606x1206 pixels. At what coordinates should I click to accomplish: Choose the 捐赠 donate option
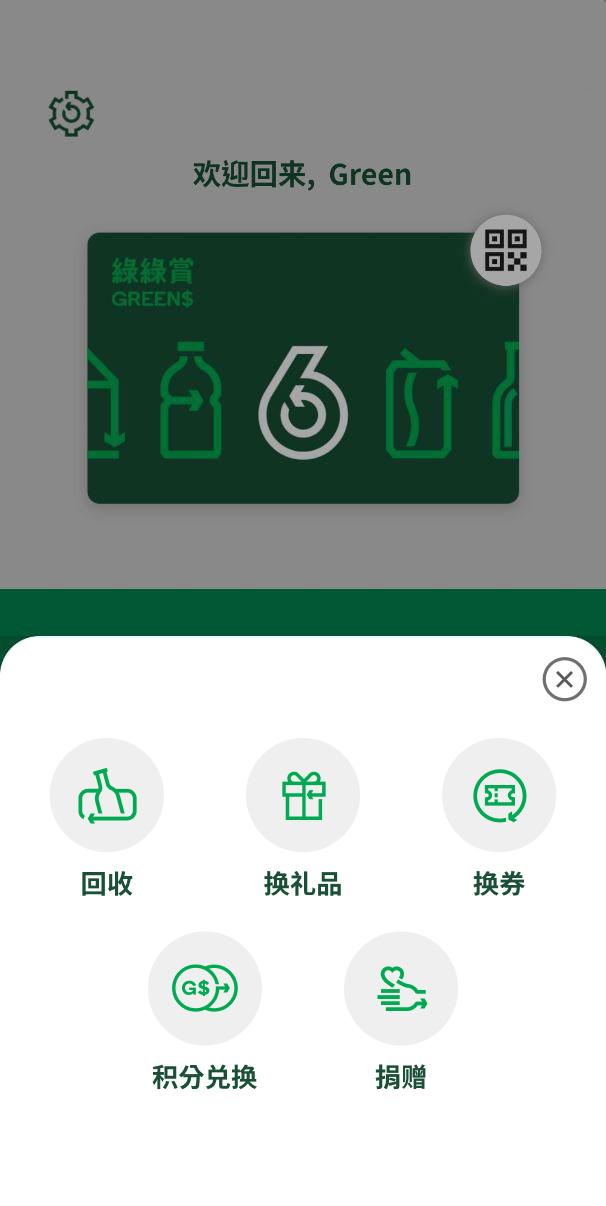(x=401, y=988)
